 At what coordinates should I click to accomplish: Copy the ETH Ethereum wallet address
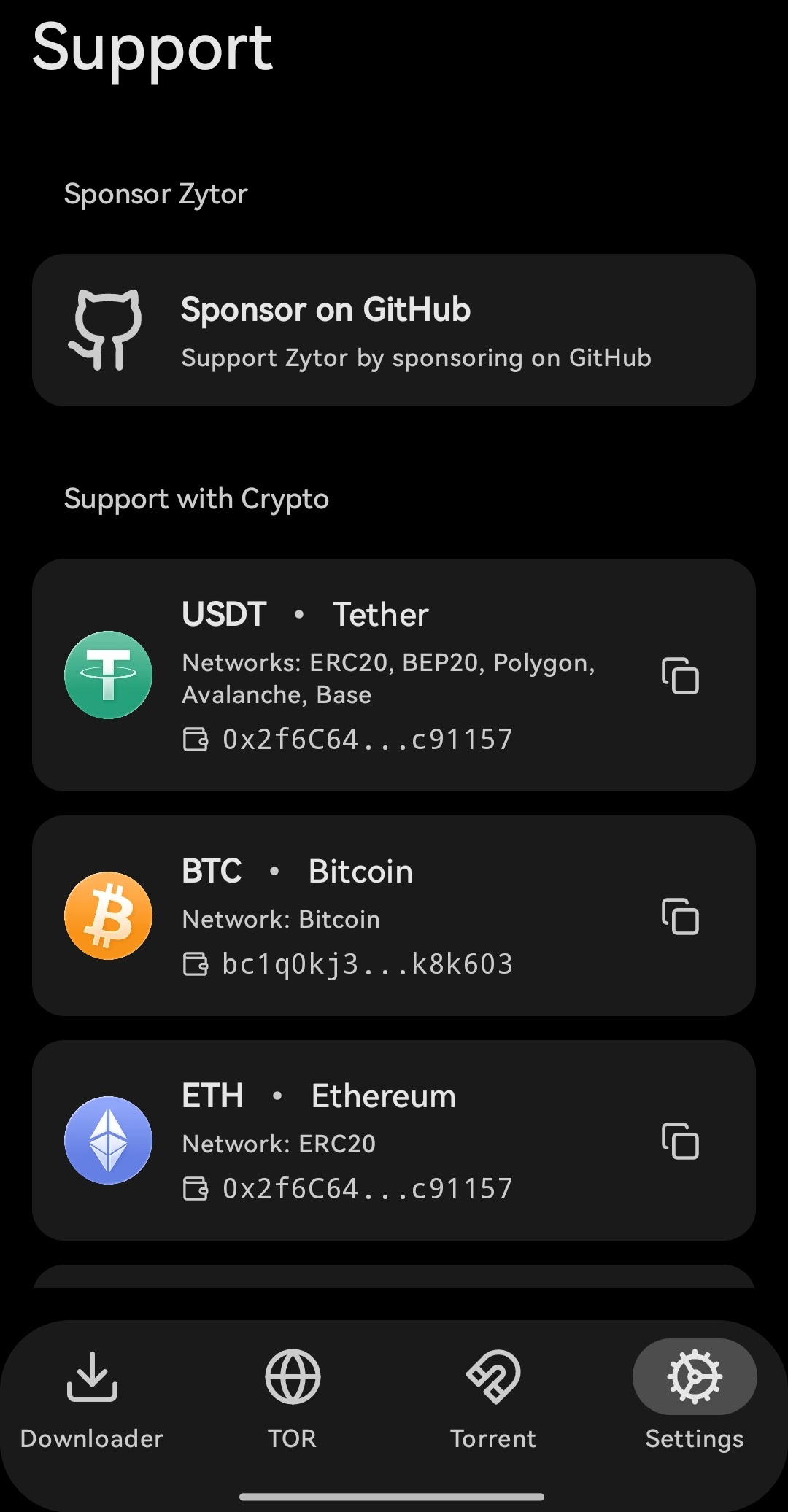[x=680, y=1141]
